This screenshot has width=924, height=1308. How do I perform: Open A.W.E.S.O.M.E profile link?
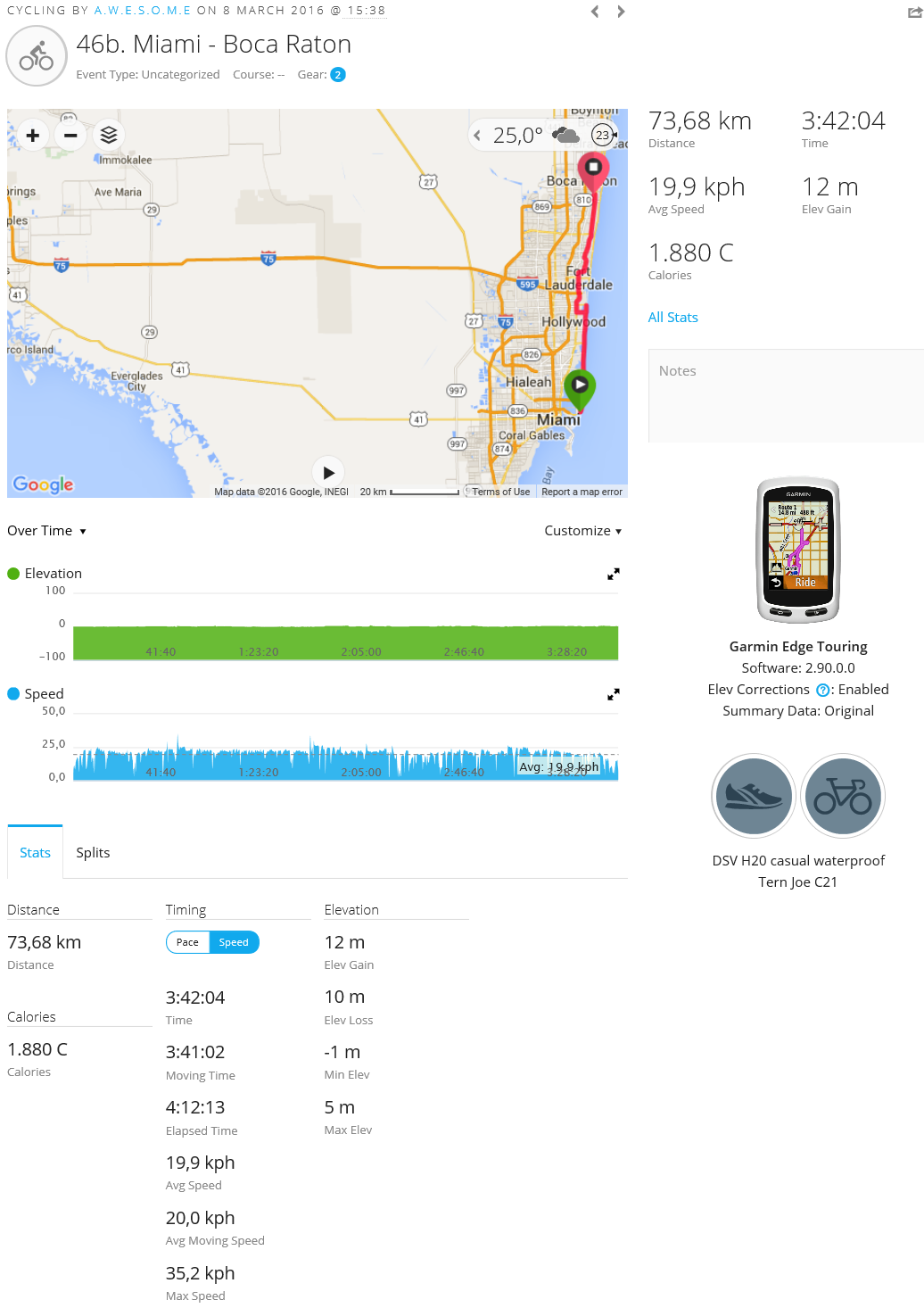(x=143, y=11)
